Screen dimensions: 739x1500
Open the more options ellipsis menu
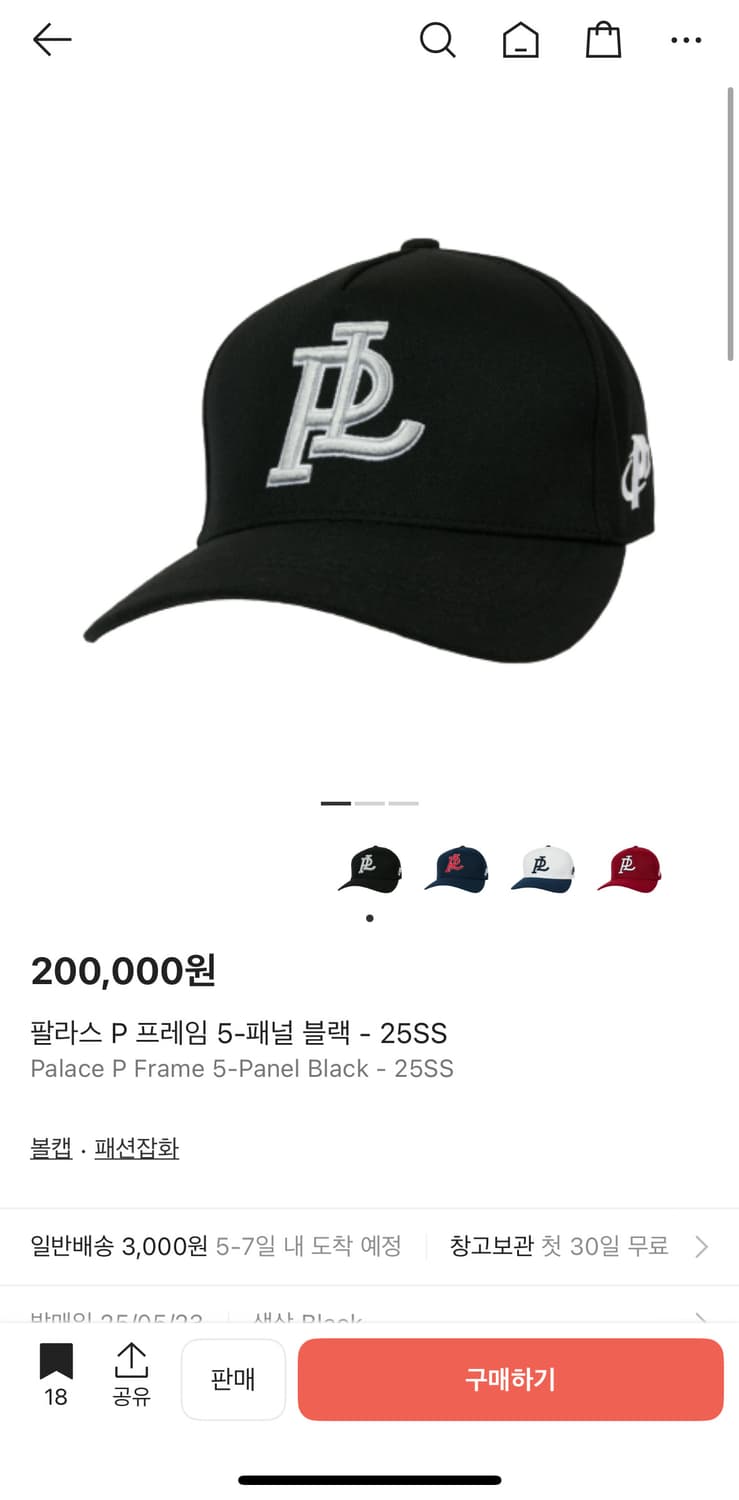pos(686,40)
